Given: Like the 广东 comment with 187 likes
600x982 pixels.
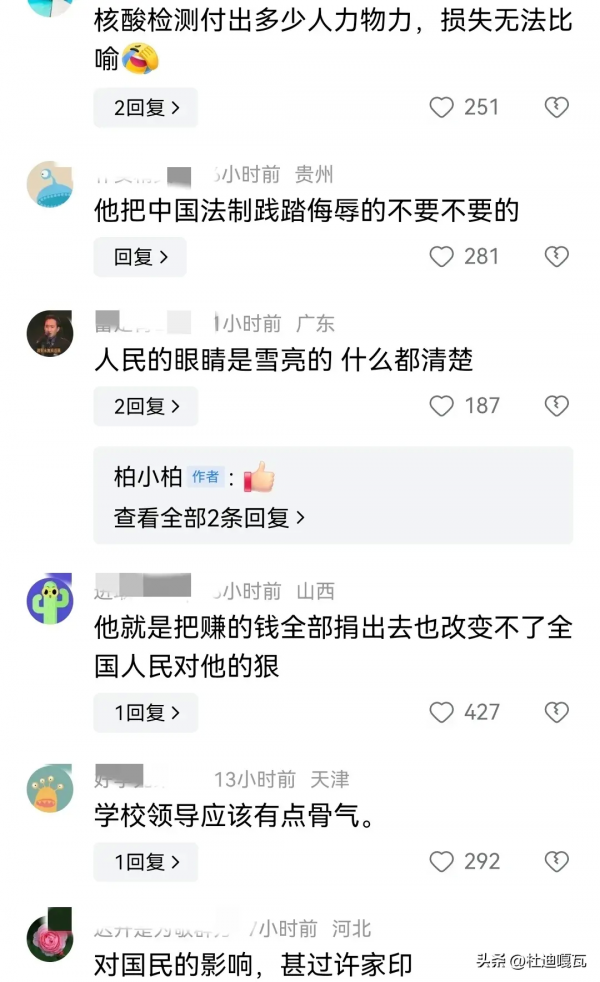Looking at the screenshot, I should [442, 406].
